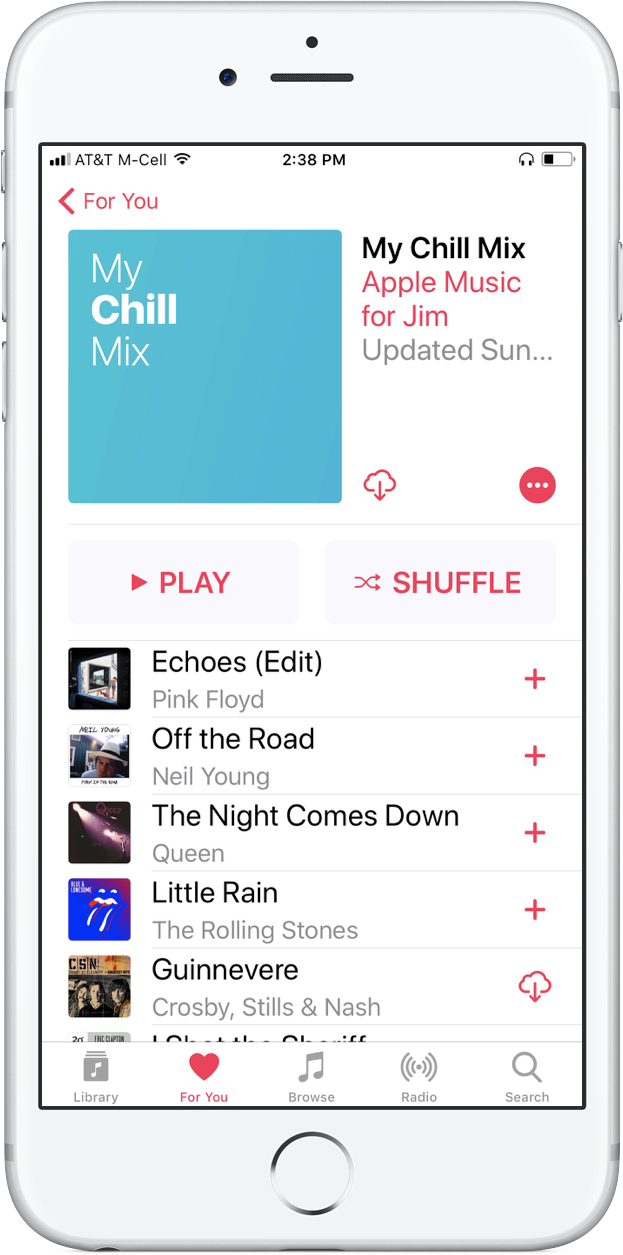This screenshot has height=1255, width=623.
Task: Download Guinnevere from the cloud
Action: [x=535, y=987]
